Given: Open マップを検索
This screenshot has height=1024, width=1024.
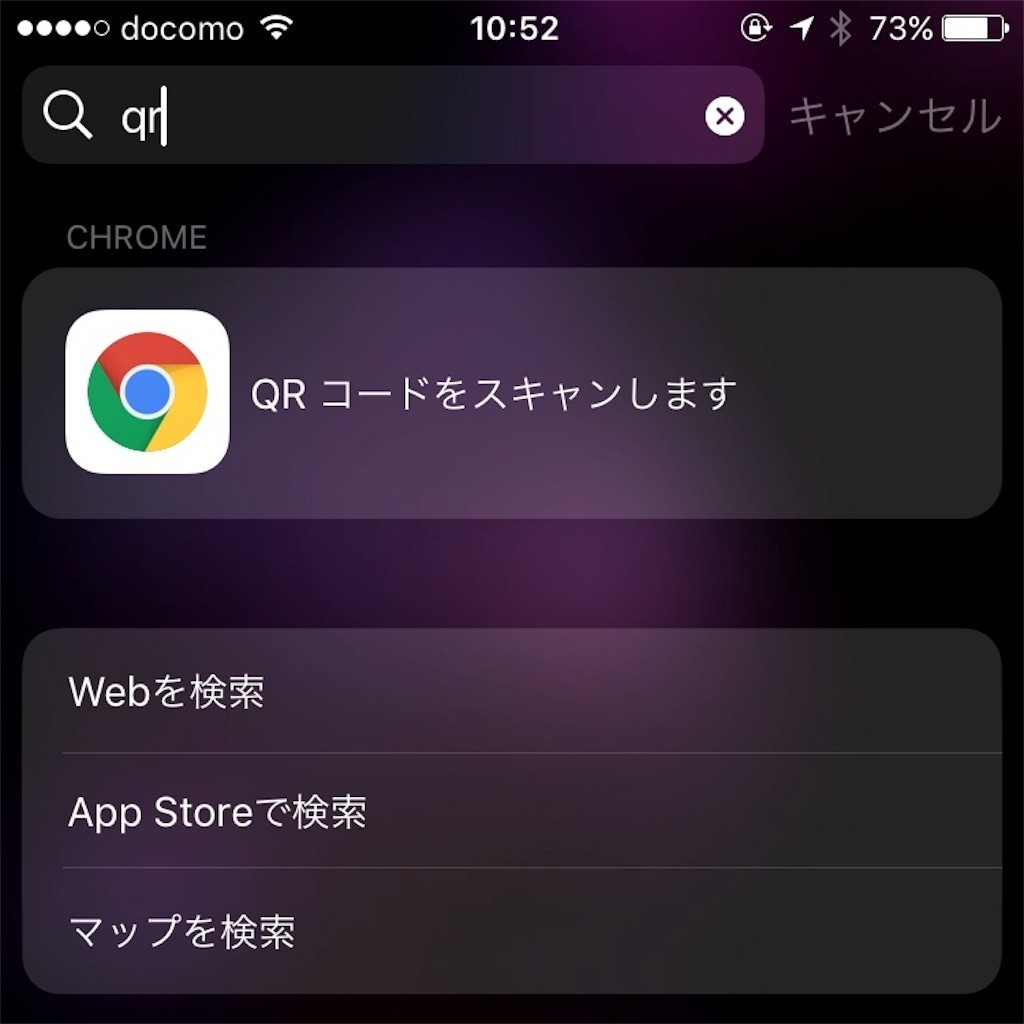Looking at the screenshot, I should [x=510, y=931].
